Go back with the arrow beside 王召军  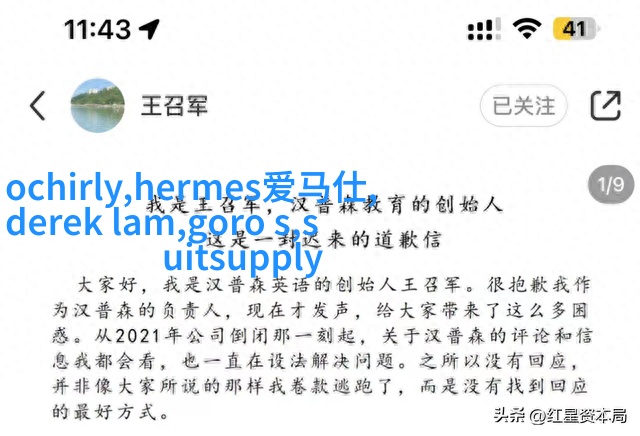click(38, 105)
